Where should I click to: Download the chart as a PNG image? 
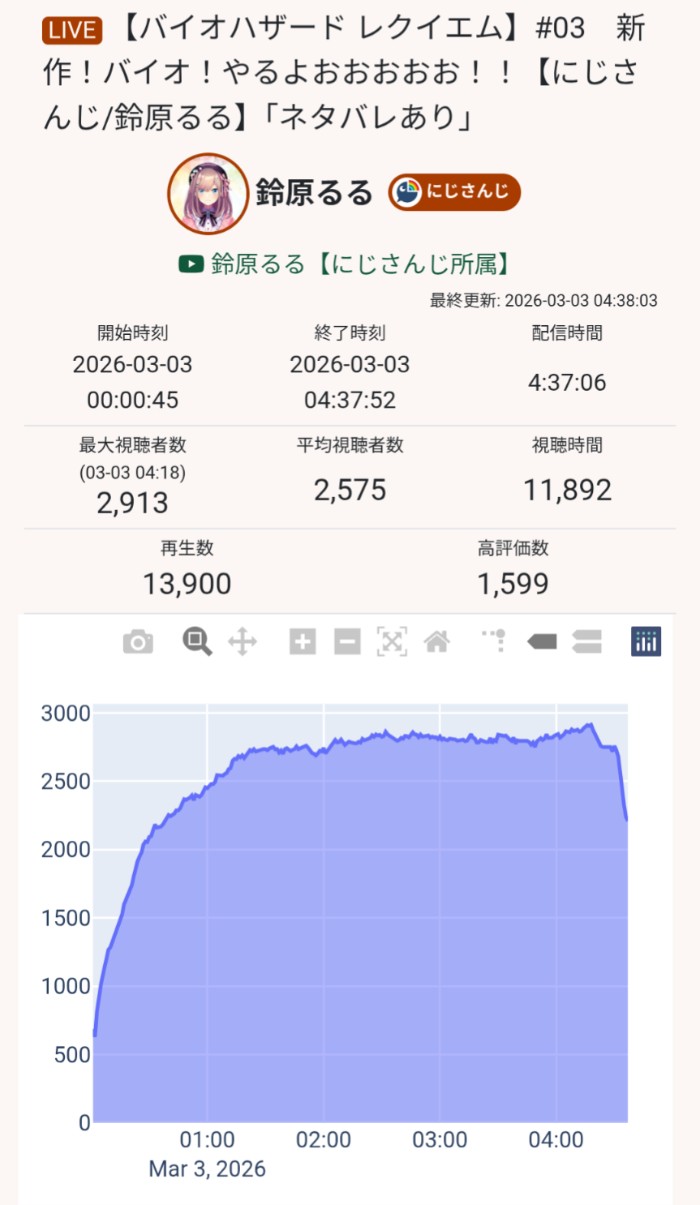[138, 642]
